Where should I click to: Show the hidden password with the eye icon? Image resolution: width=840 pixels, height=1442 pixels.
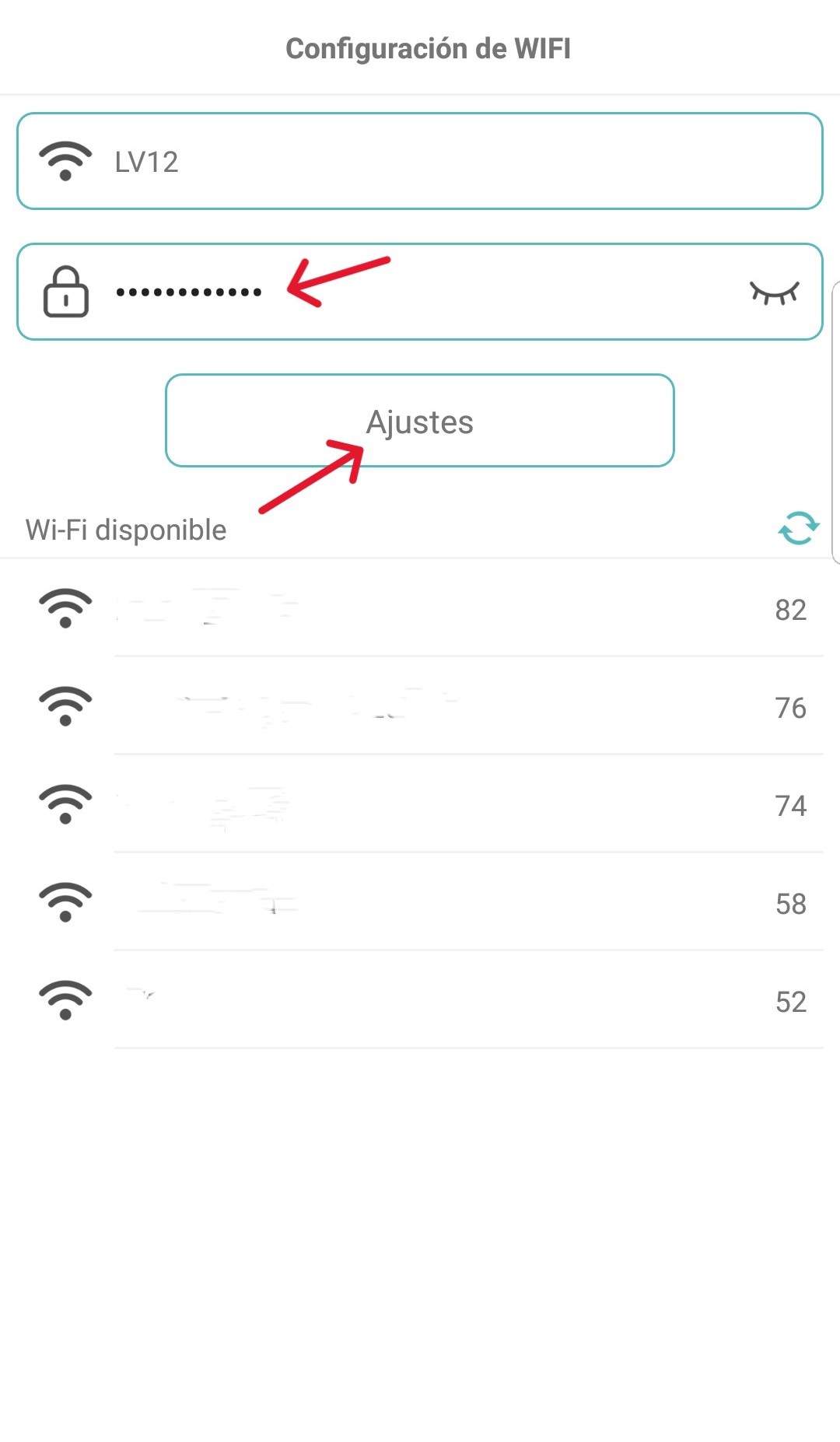(774, 293)
